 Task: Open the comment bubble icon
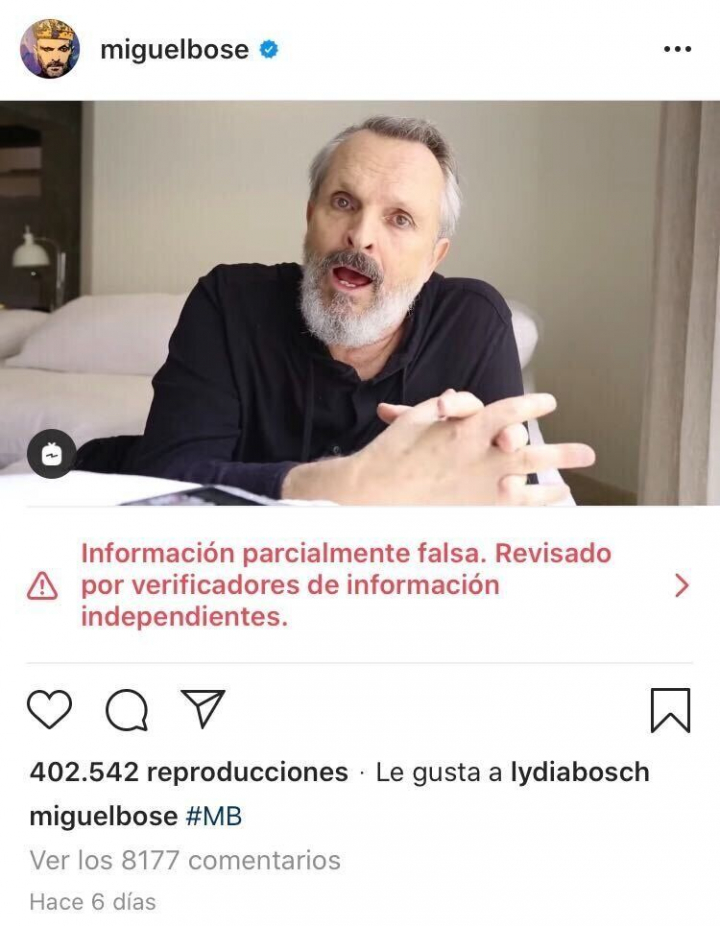(127, 711)
